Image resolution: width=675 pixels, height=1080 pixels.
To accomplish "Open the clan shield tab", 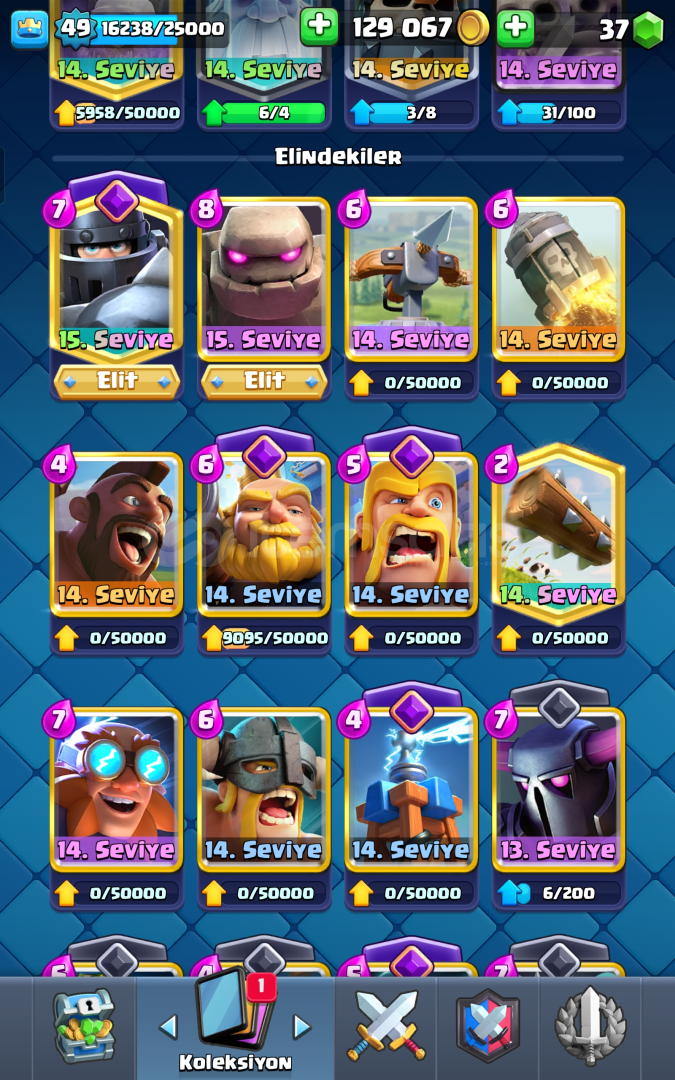I will [487, 1026].
